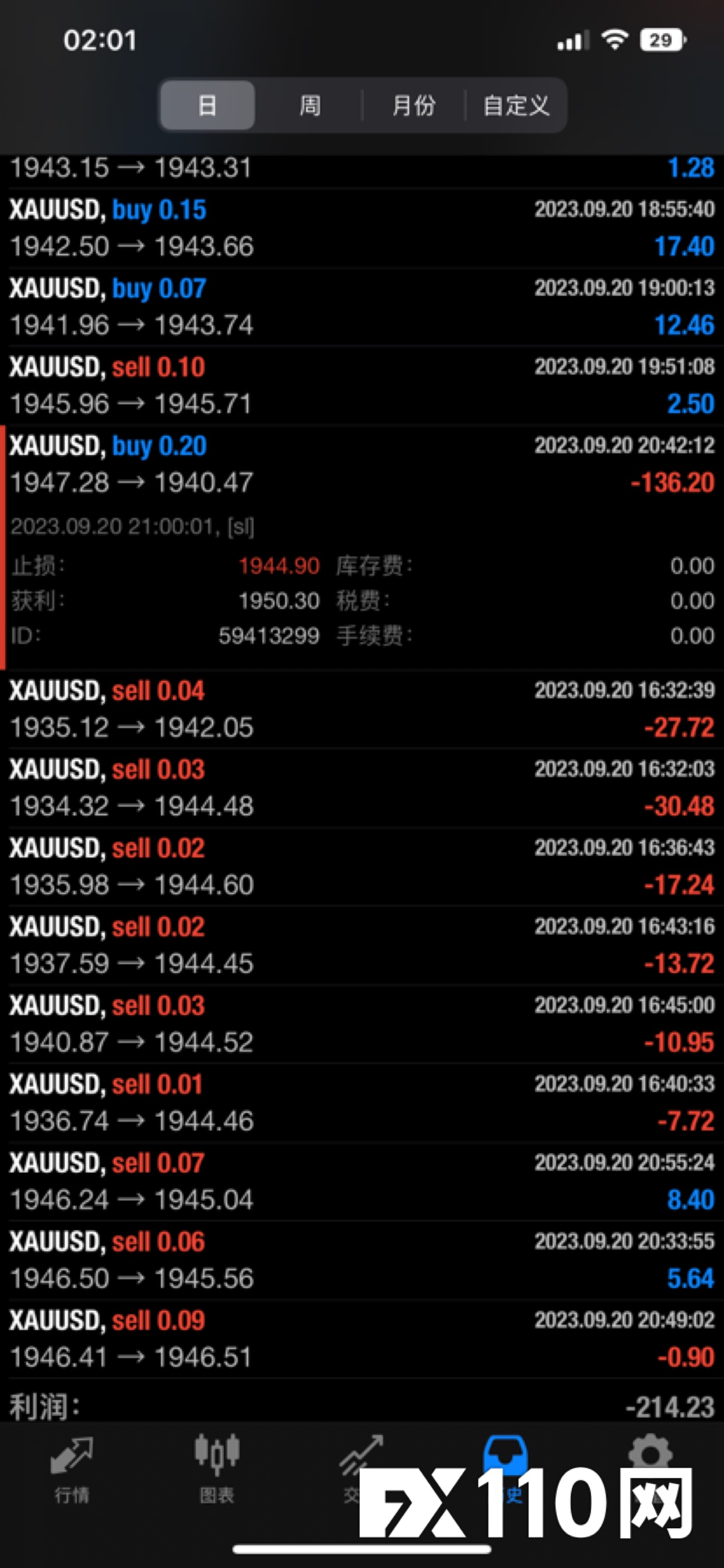The width and height of the screenshot is (724, 1568).
Task: Expand the buy 0.07 trade at 19:00:13
Action: tap(362, 307)
